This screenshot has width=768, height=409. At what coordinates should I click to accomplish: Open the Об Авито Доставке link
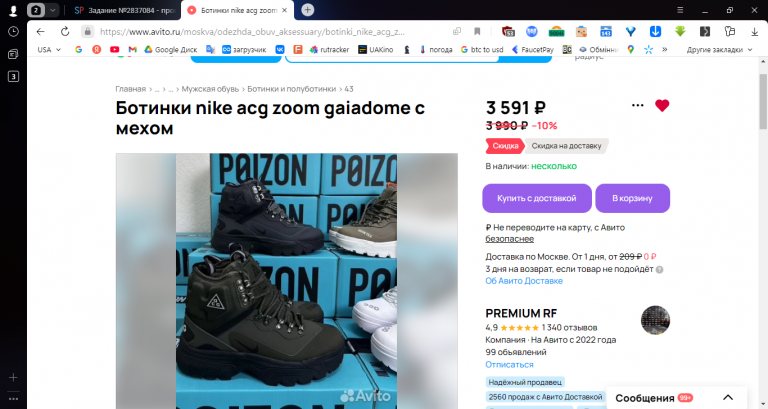(x=518, y=281)
